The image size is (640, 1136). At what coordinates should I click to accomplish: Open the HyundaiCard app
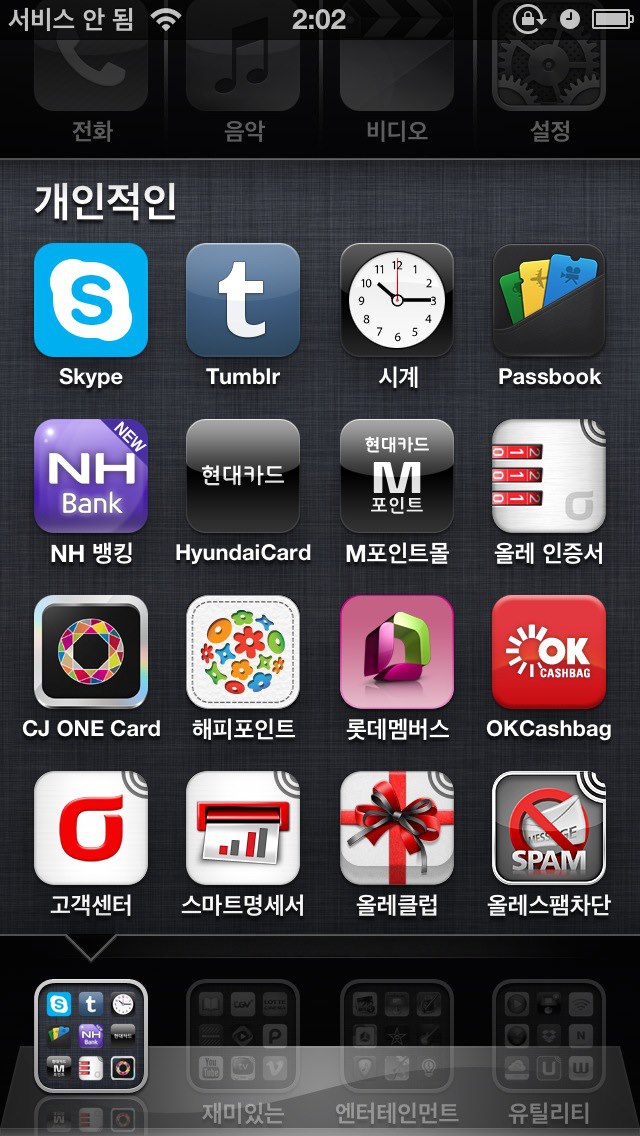pos(243,476)
